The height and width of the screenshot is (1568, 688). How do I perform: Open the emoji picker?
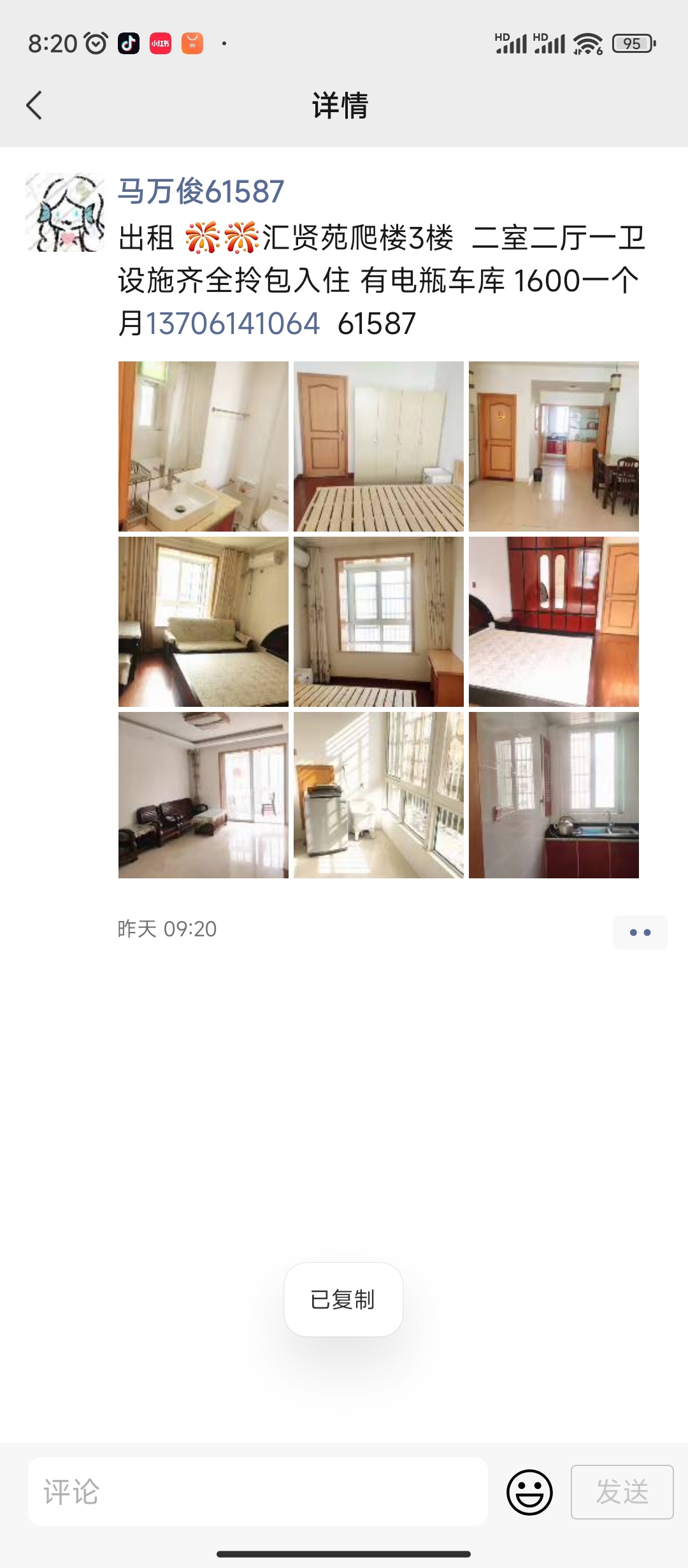(529, 1492)
